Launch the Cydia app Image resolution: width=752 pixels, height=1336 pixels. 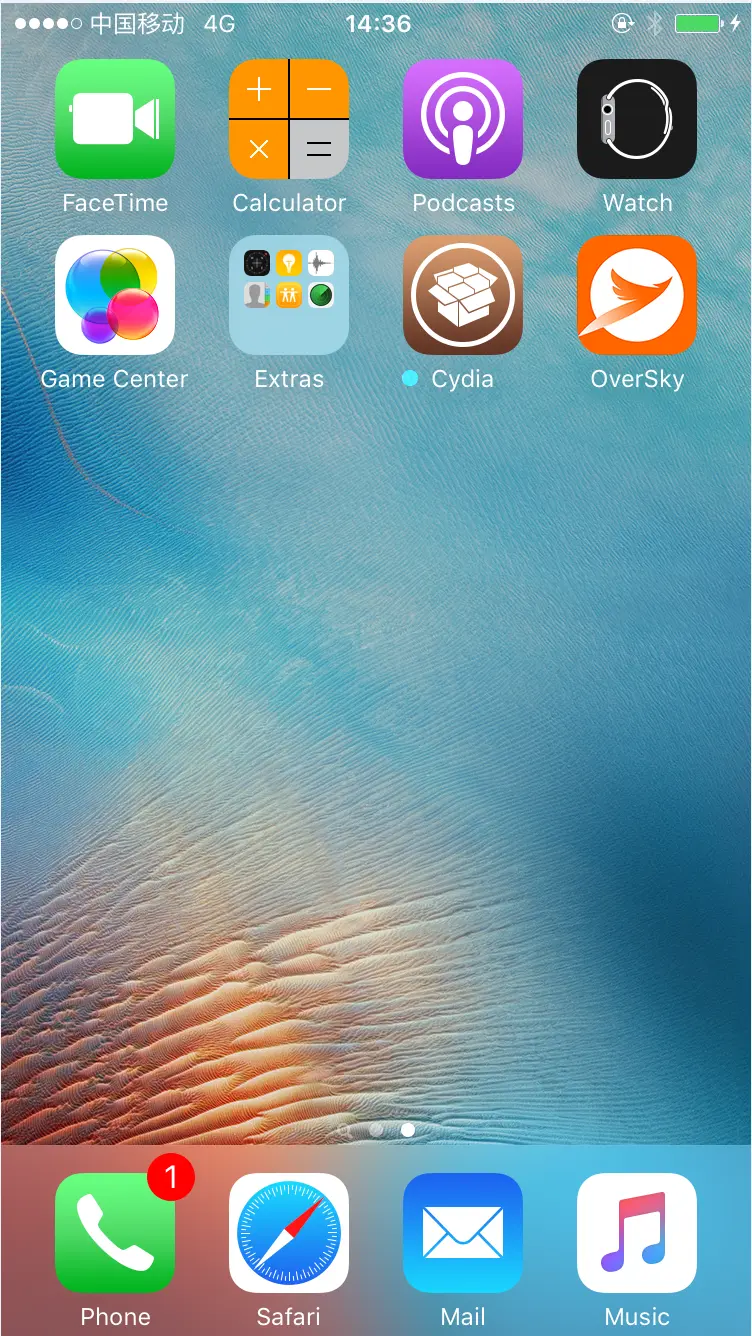463,295
